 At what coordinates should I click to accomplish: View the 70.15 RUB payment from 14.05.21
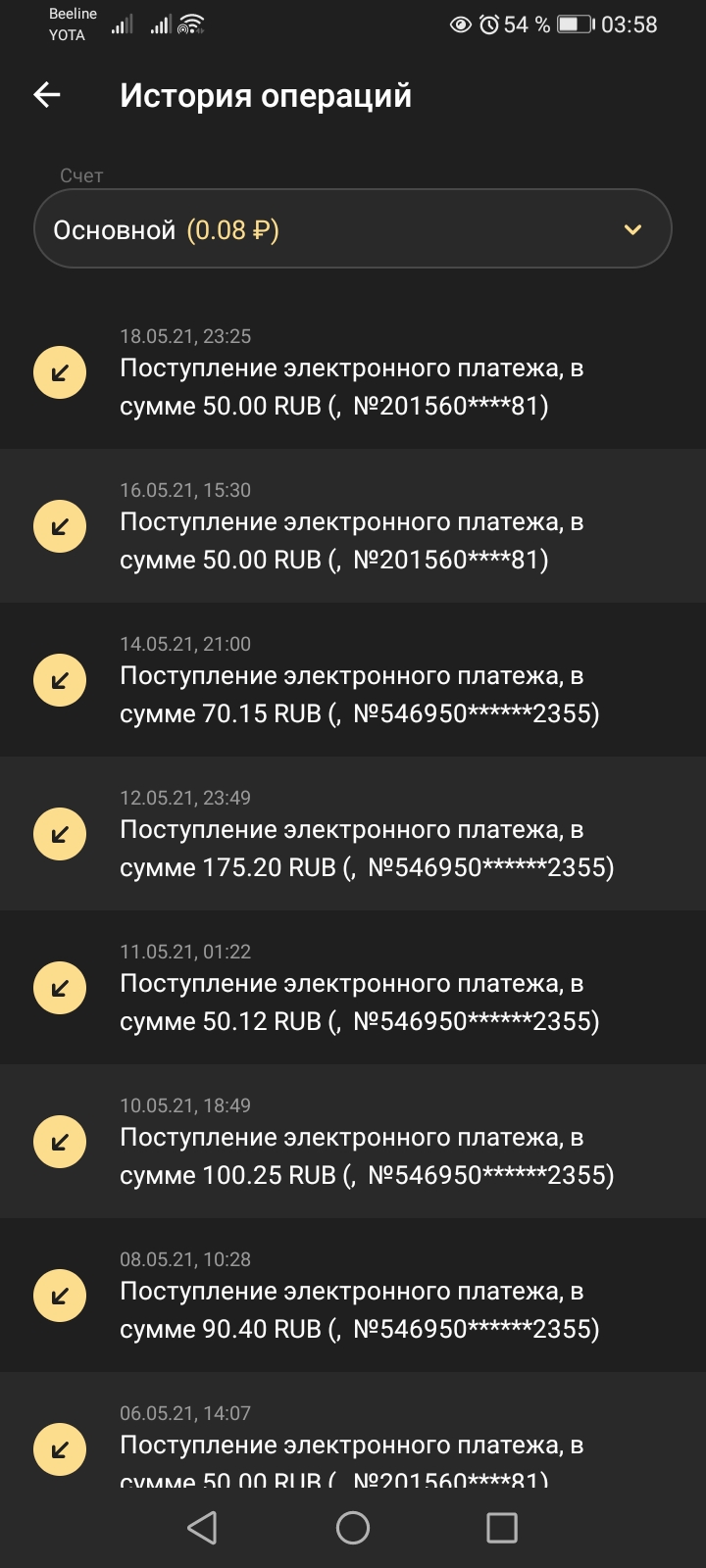353,681
